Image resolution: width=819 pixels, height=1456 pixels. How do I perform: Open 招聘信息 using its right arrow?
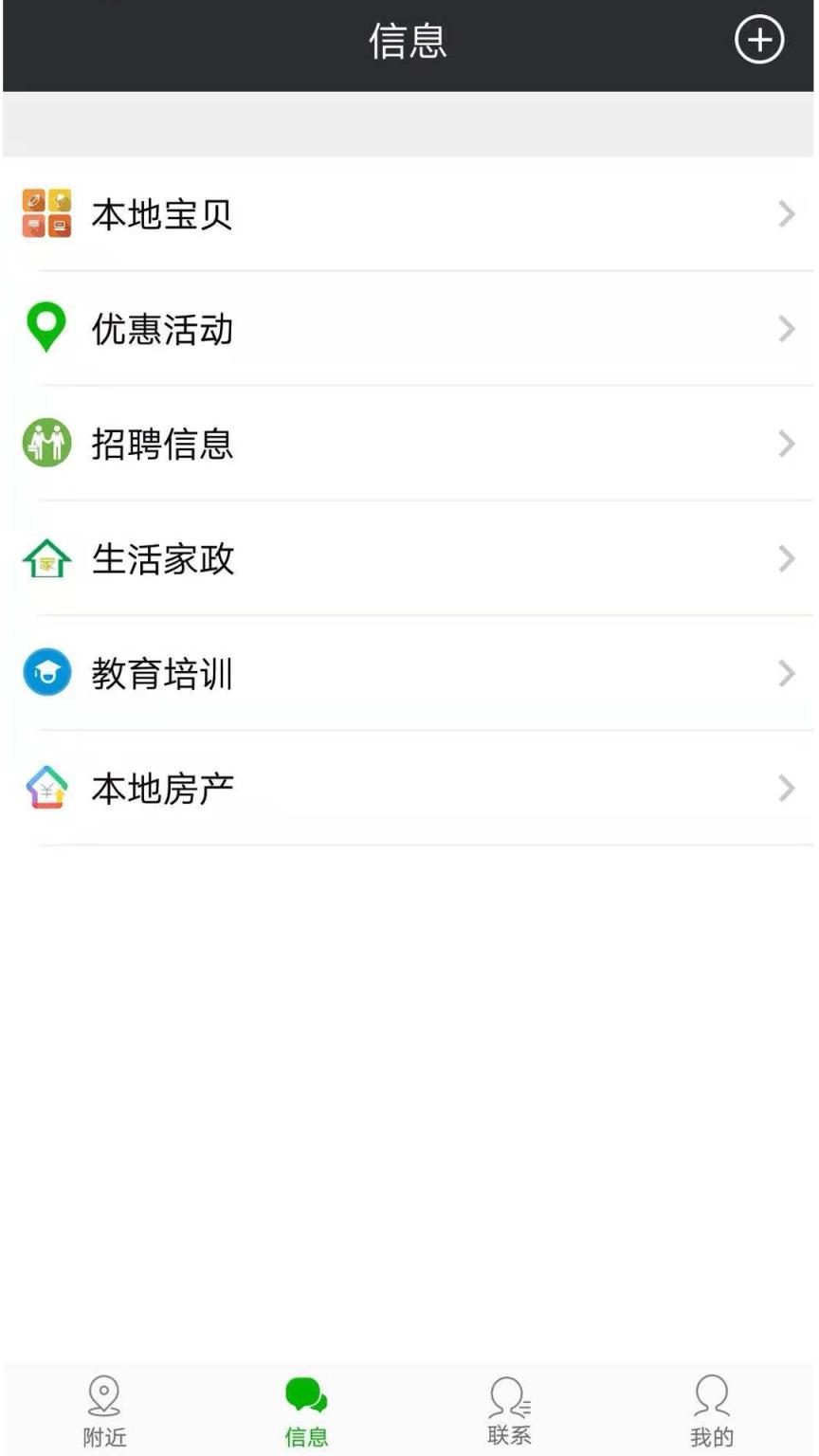point(788,444)
